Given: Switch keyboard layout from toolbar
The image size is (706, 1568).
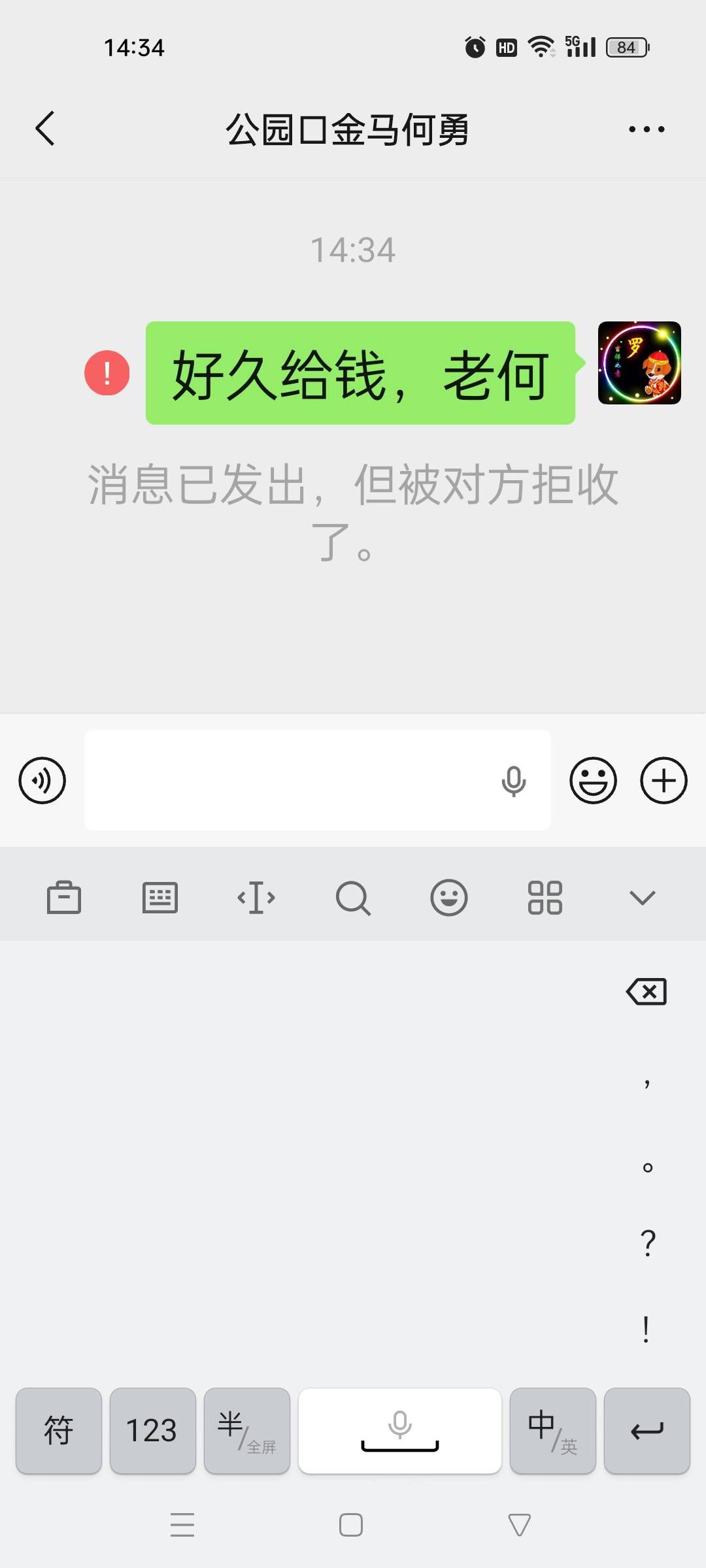Looking at the screenshot, I should pyautogui.click(x=160, y=898).
